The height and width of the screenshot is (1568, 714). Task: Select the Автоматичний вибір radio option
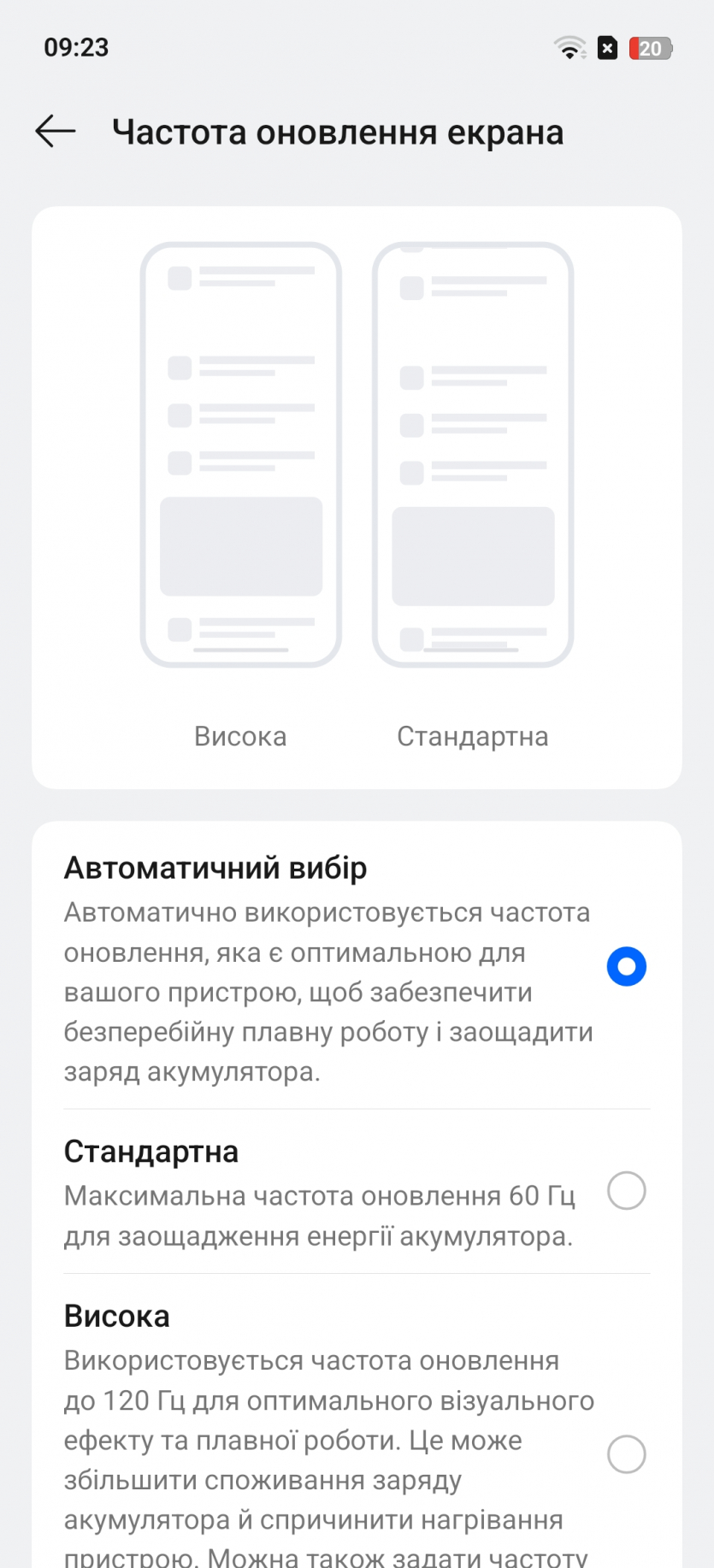[626, 966]
